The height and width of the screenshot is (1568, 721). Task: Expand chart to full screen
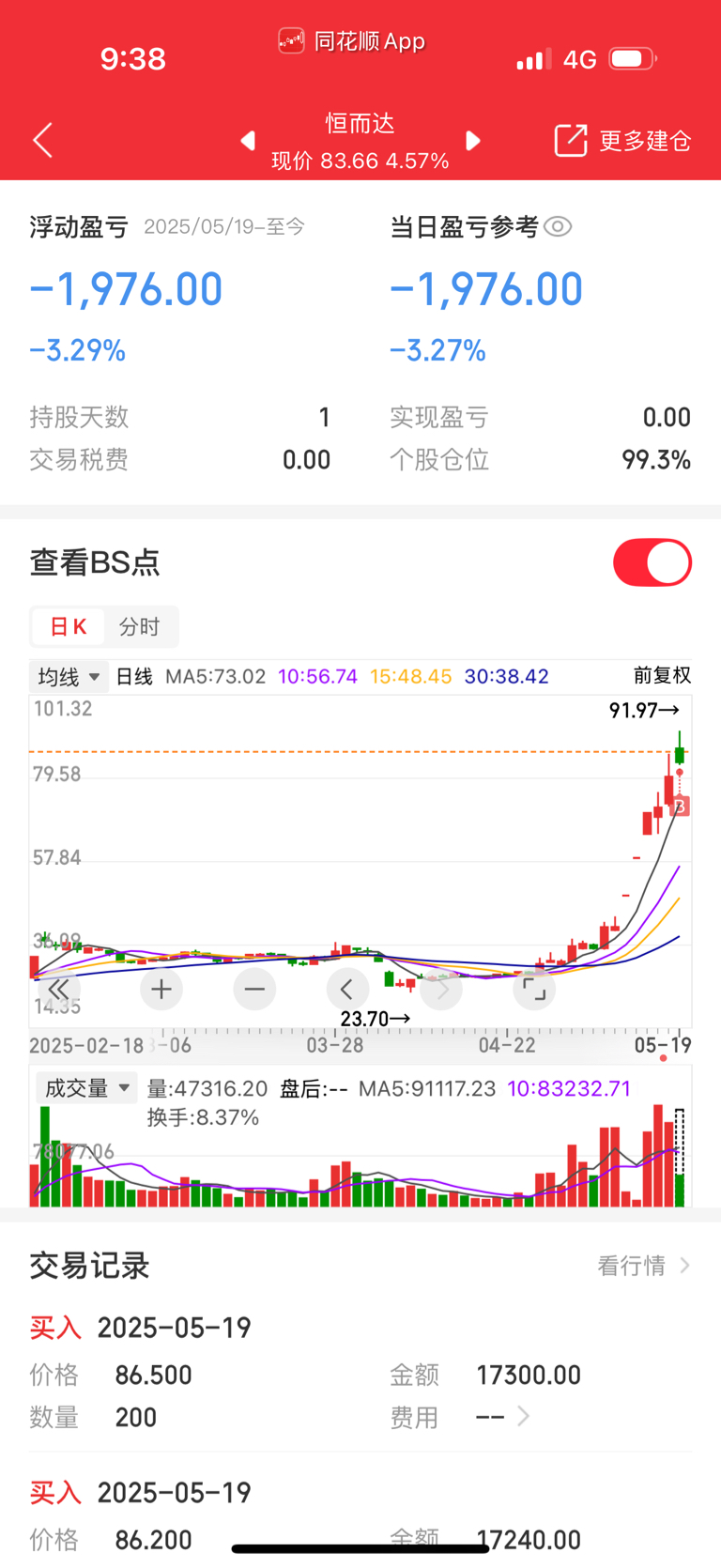pos(534,989)
